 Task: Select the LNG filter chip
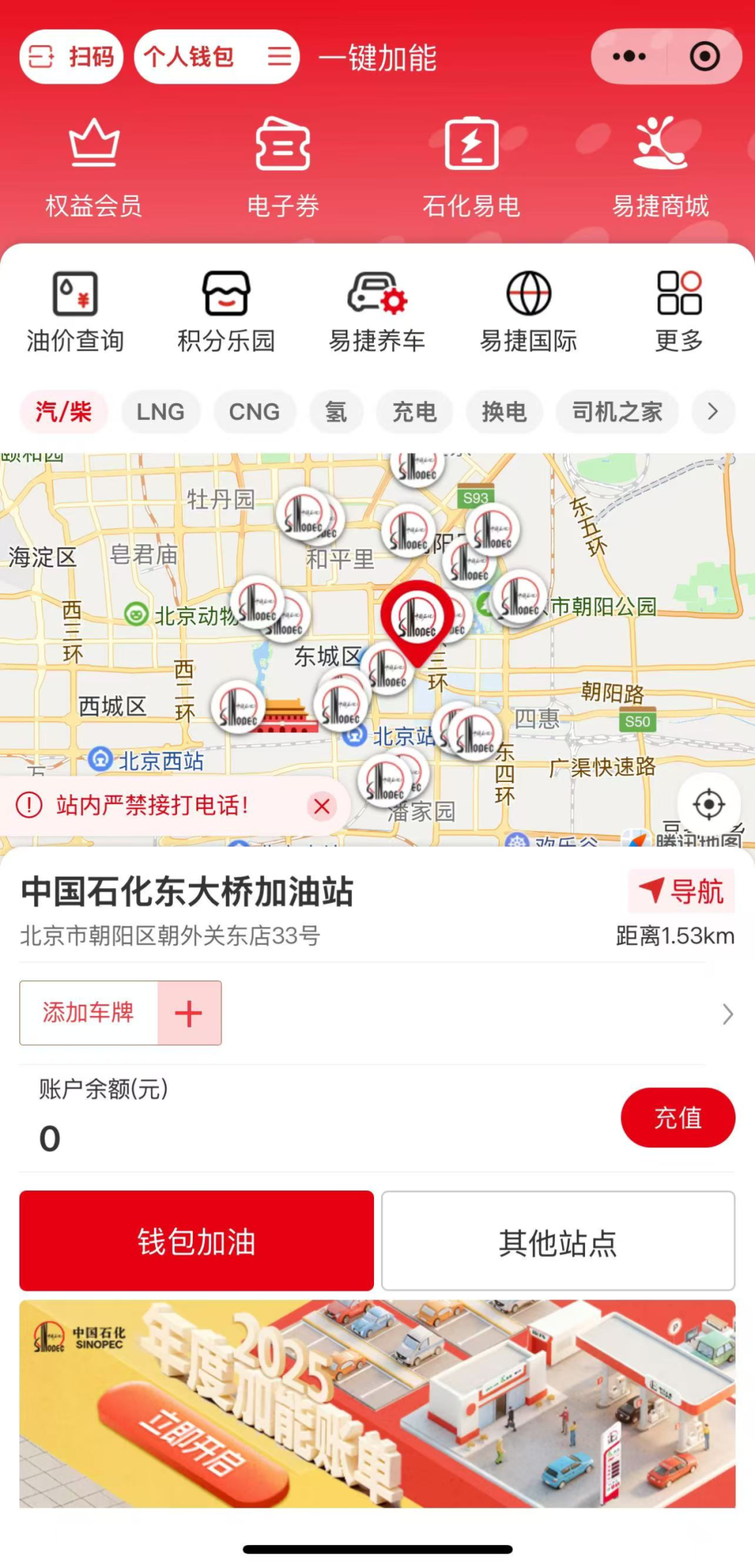(161, 412)
